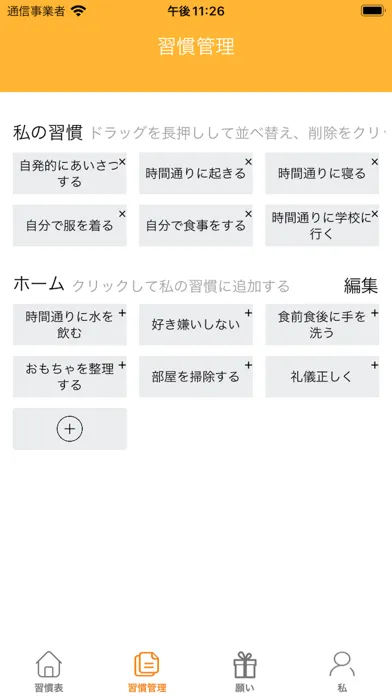Screen dimensions: 392x696
Task: Select the 習慣管理 tab
Action: (147, 672)
